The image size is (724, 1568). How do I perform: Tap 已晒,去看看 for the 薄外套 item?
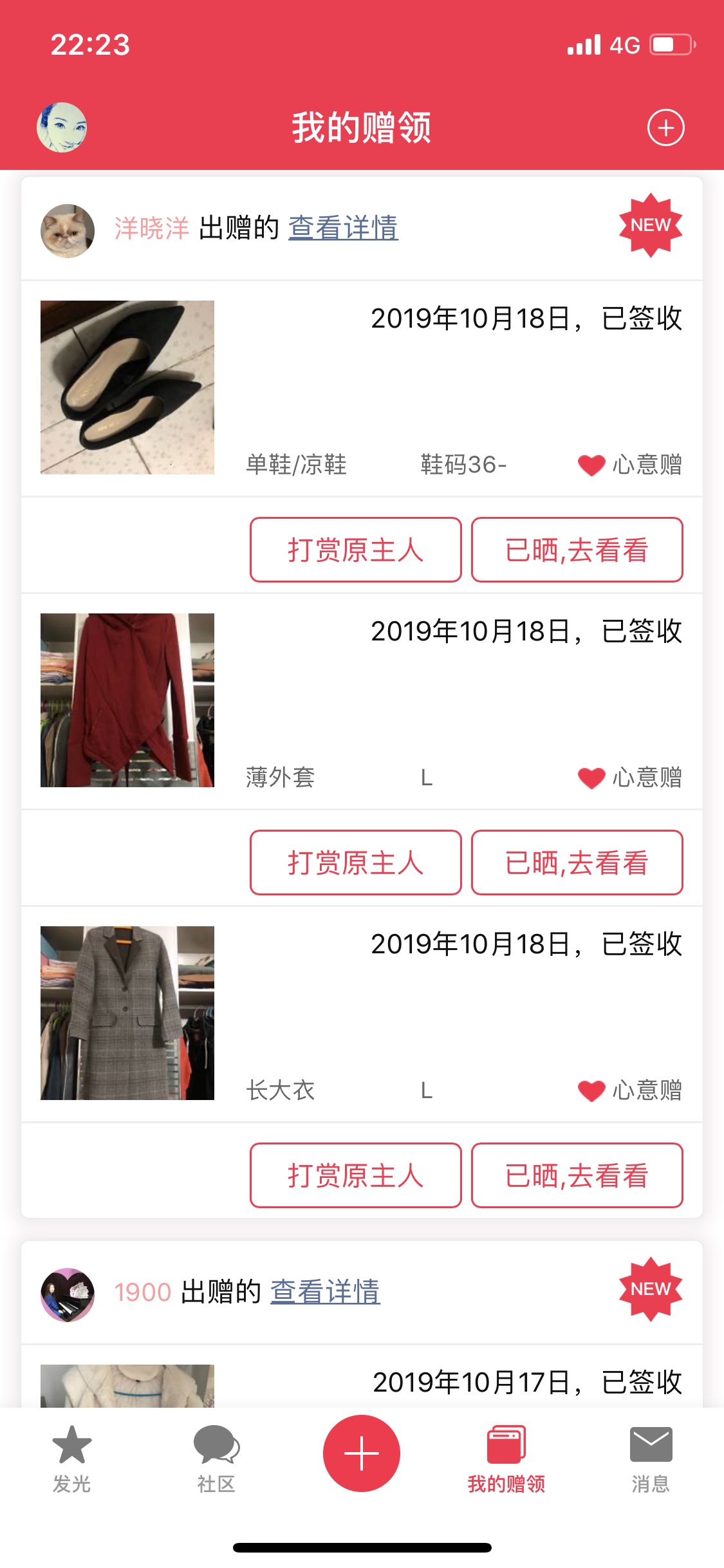[x=577, y=863]
